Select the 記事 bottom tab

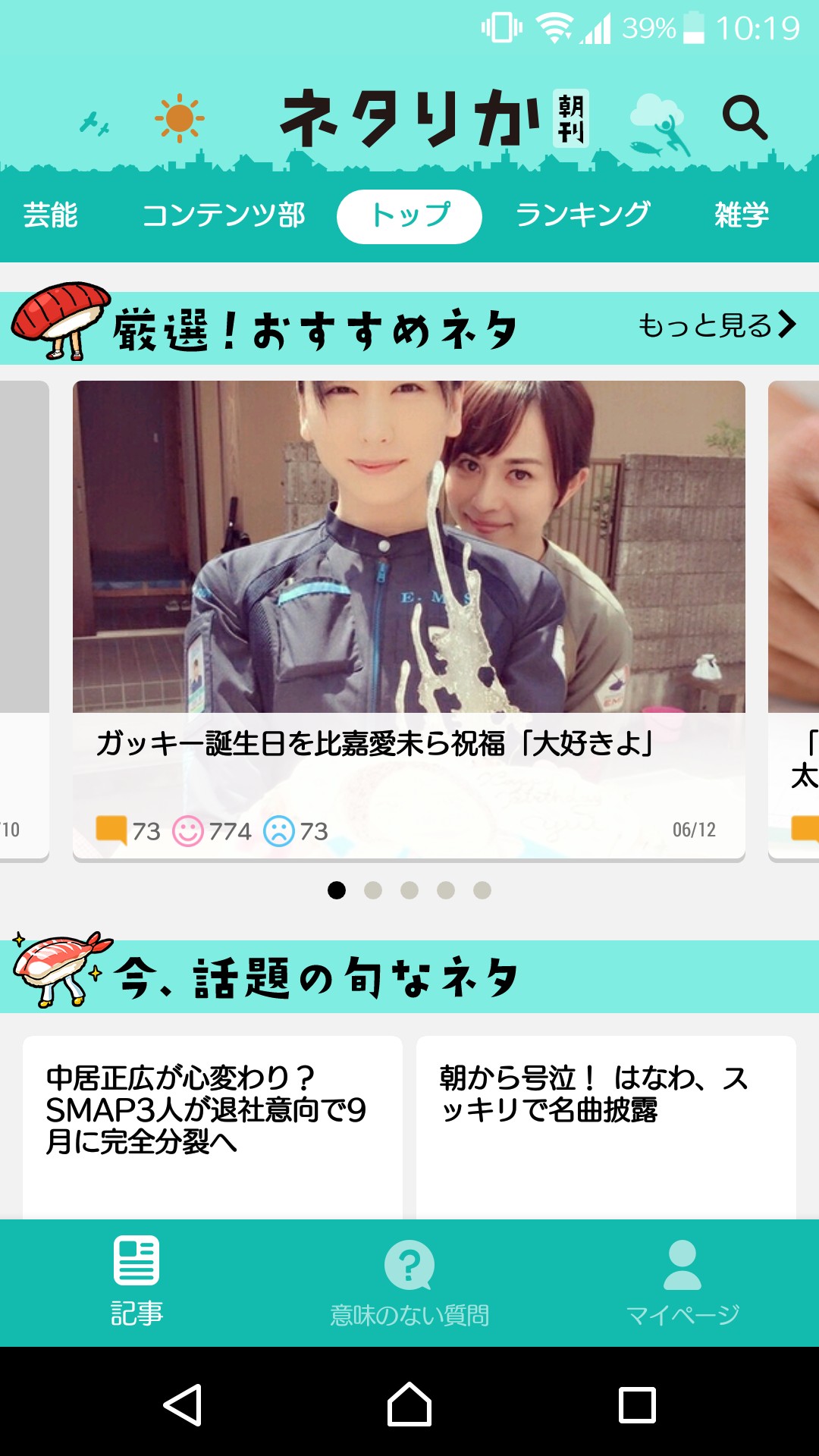pyautogui.click(x=136, y=1282)
